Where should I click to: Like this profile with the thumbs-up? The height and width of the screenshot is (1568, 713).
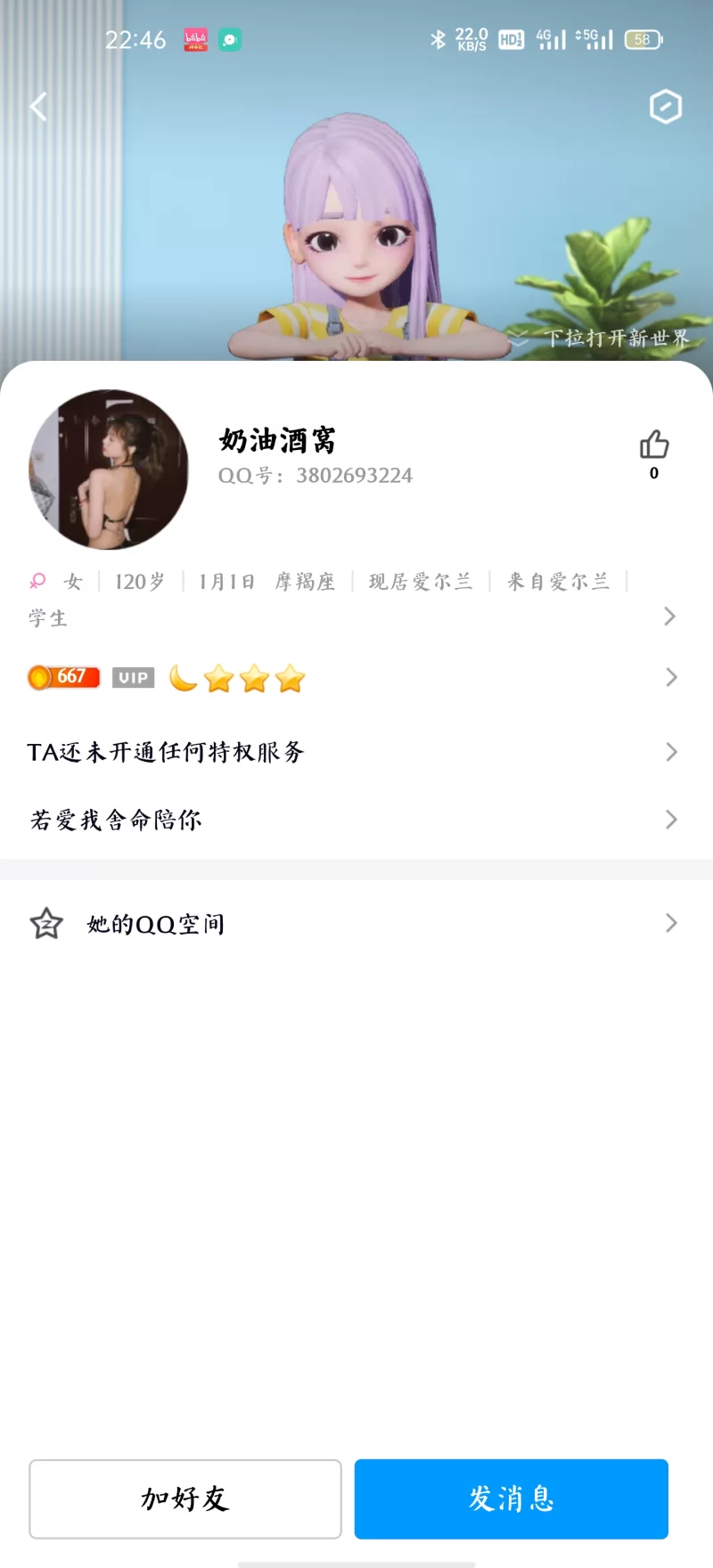tap(654, 445)
